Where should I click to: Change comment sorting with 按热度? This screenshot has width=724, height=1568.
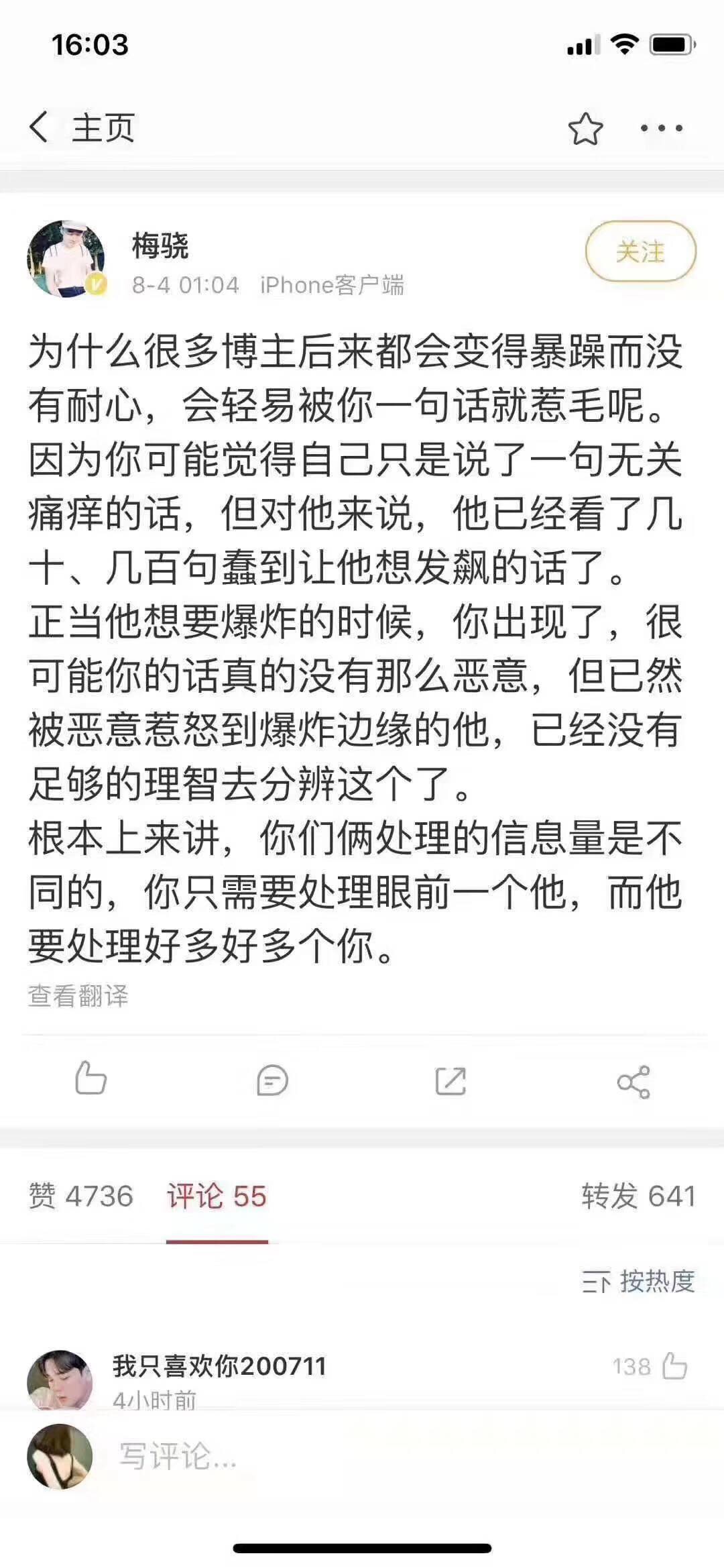point(638,1282)
